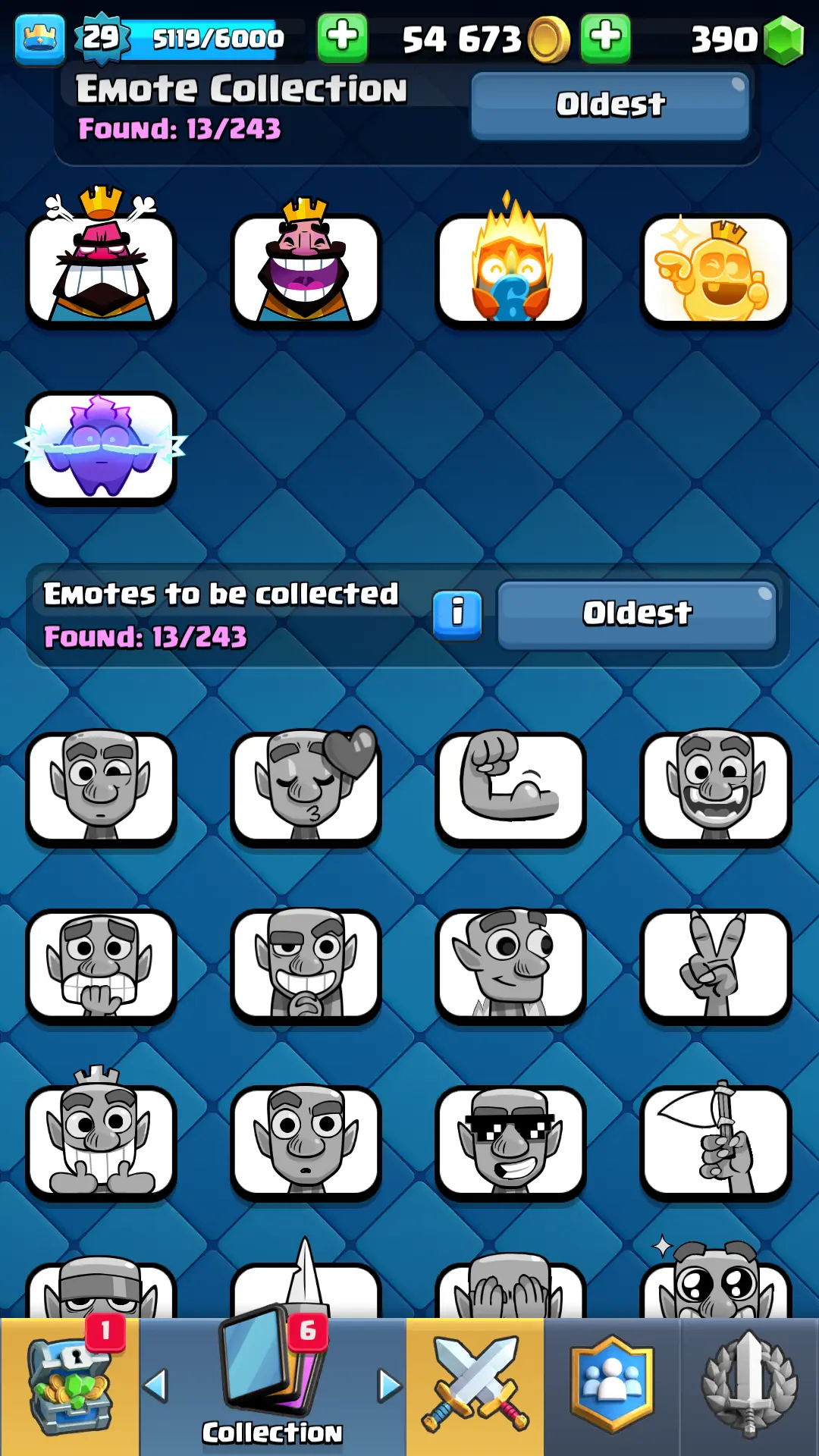819x1456 pixels.
Task: View the locked goblin heart kiss emote
Action: pos(306,787)
